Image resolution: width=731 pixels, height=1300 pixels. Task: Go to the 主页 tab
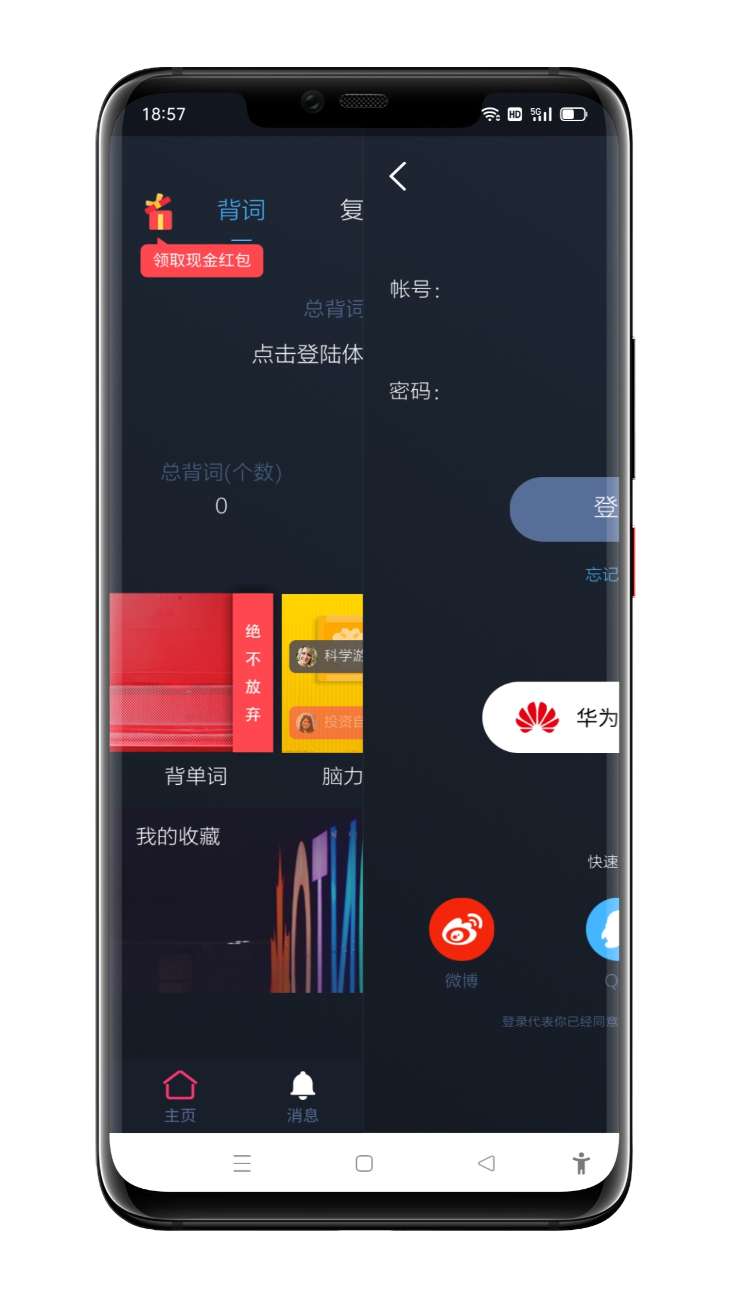pos(180,1096)
